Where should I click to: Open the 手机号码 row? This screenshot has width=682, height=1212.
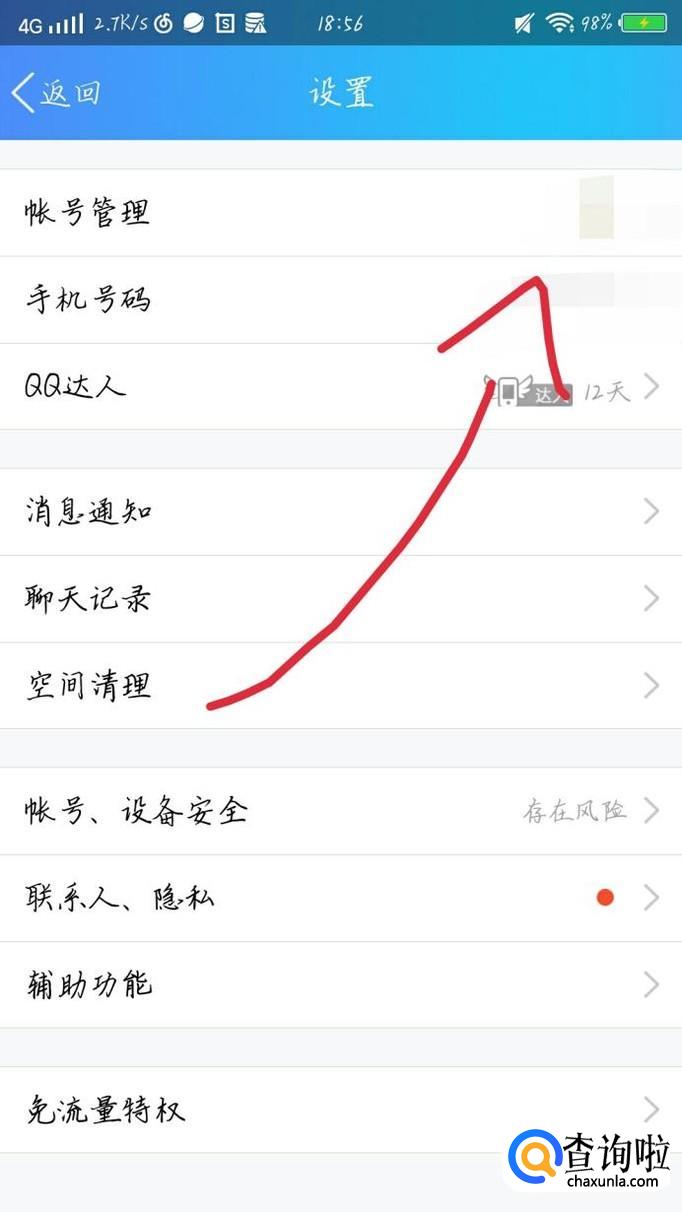88,299
